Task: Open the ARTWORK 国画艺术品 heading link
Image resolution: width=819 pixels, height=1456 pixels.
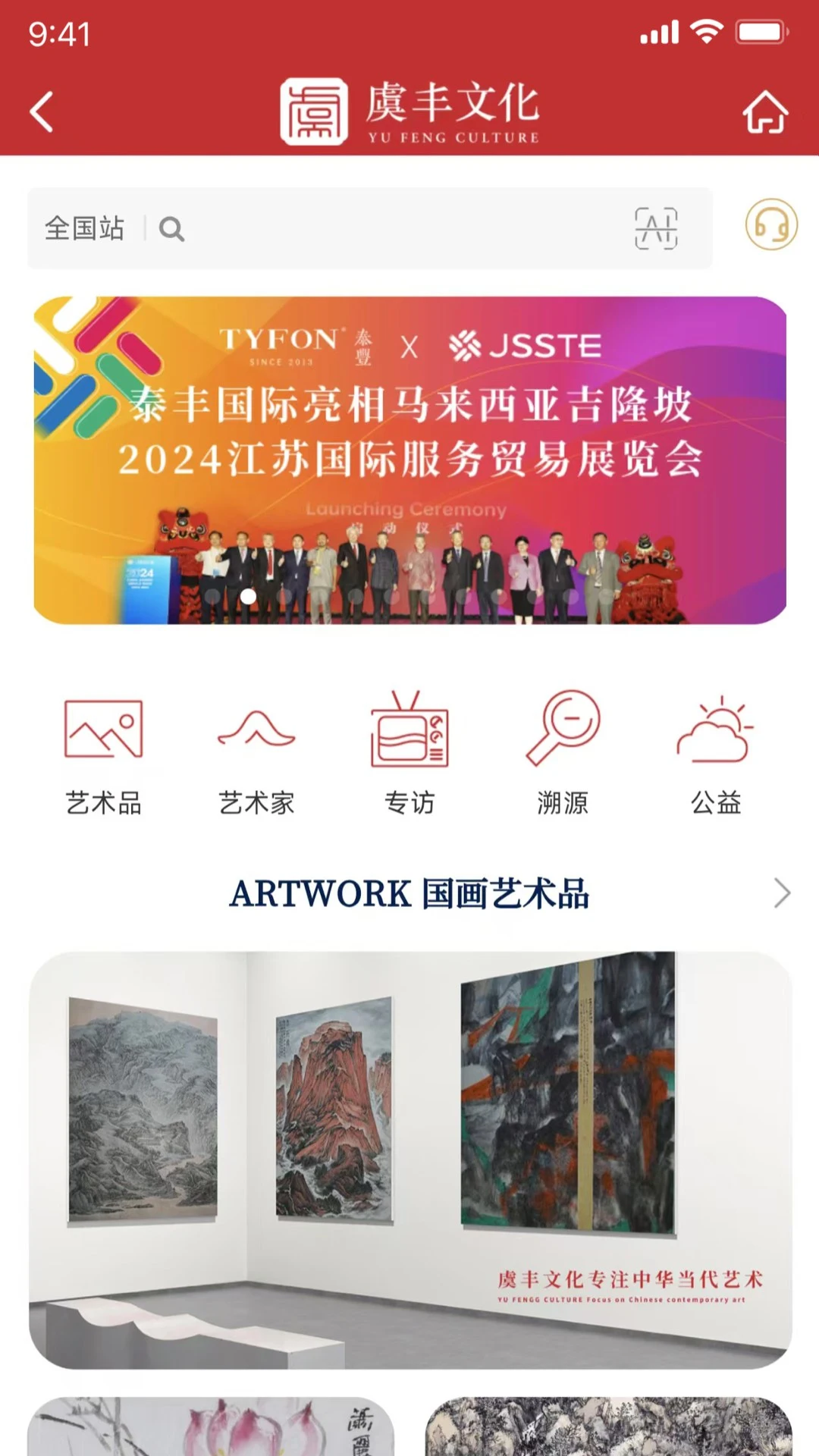Action: (x=411, y=893)
